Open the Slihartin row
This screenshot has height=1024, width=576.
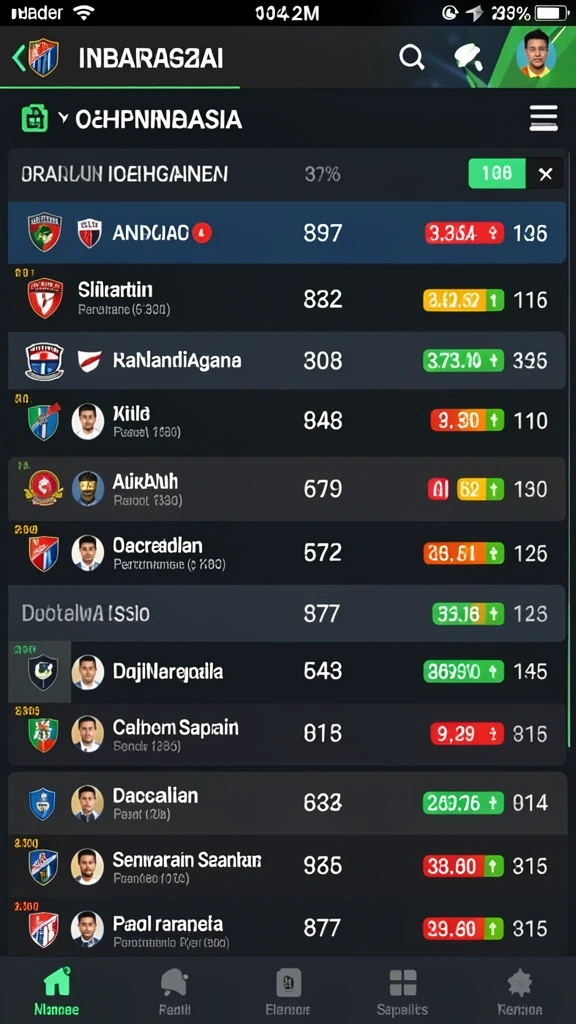287,298
